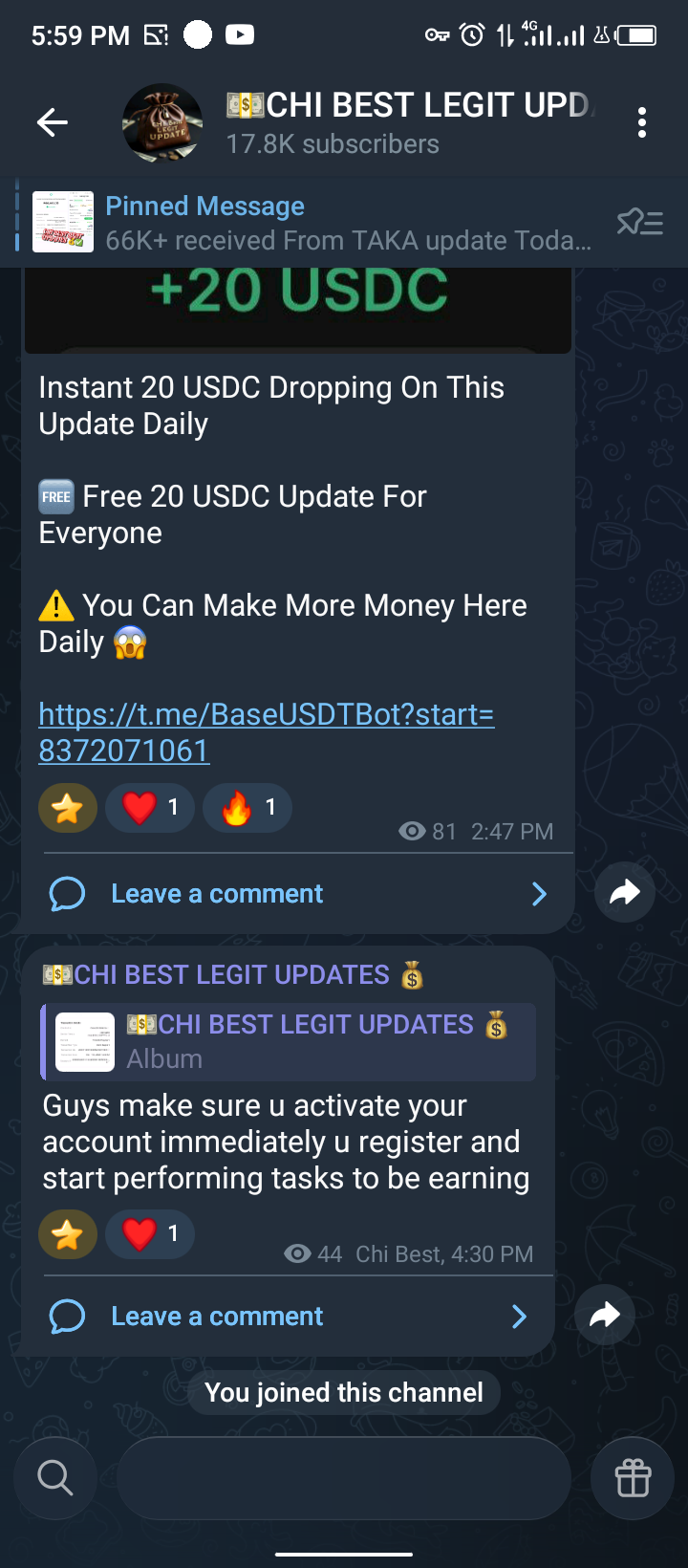Viewport: 688px width, 1568px height.
Task: Add star reaction to the 20 USDC post
Action: click(x=67, y=808)
